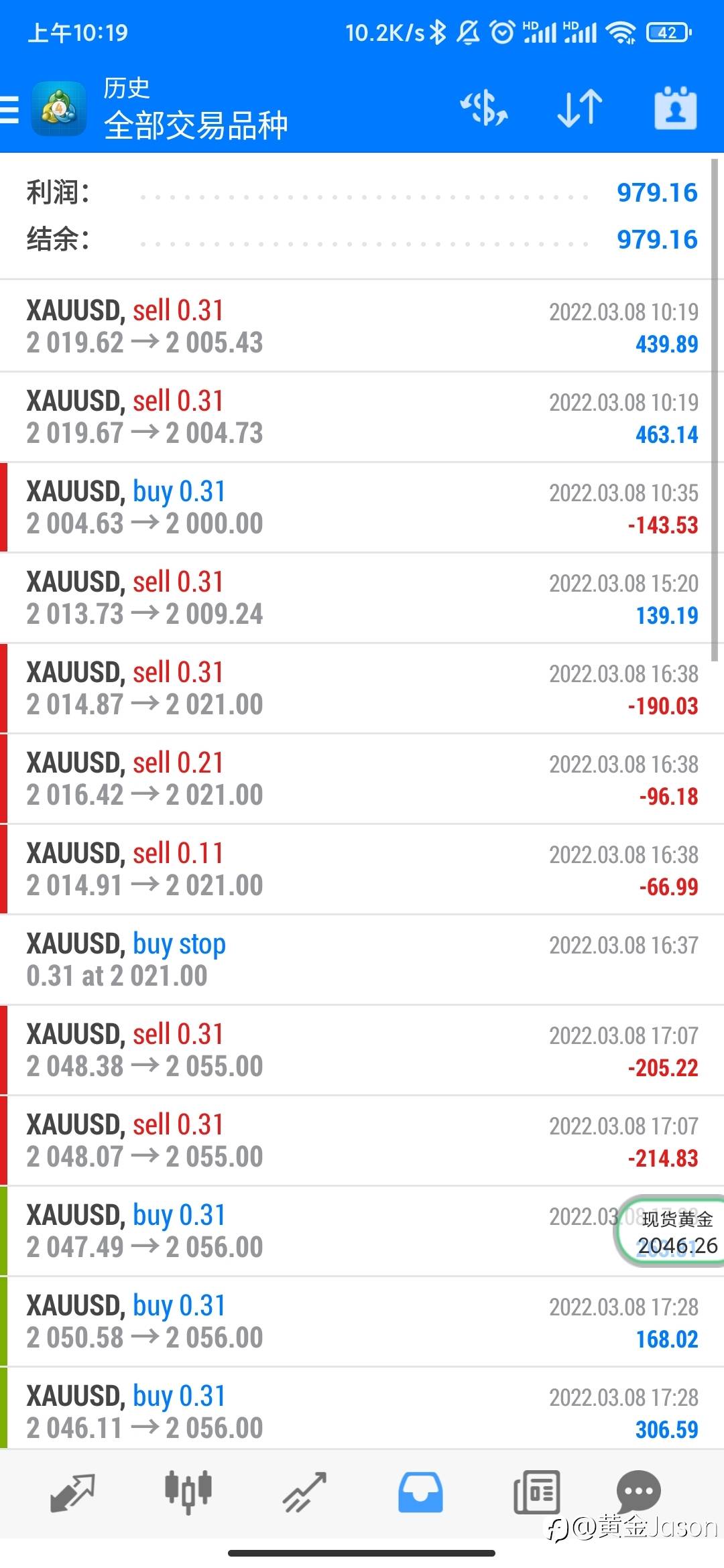Image resolution: width=724 pixels, height=1568 pixels.
Task: Open the symbol filter dollar icon
Action: [x=484, y=109]
